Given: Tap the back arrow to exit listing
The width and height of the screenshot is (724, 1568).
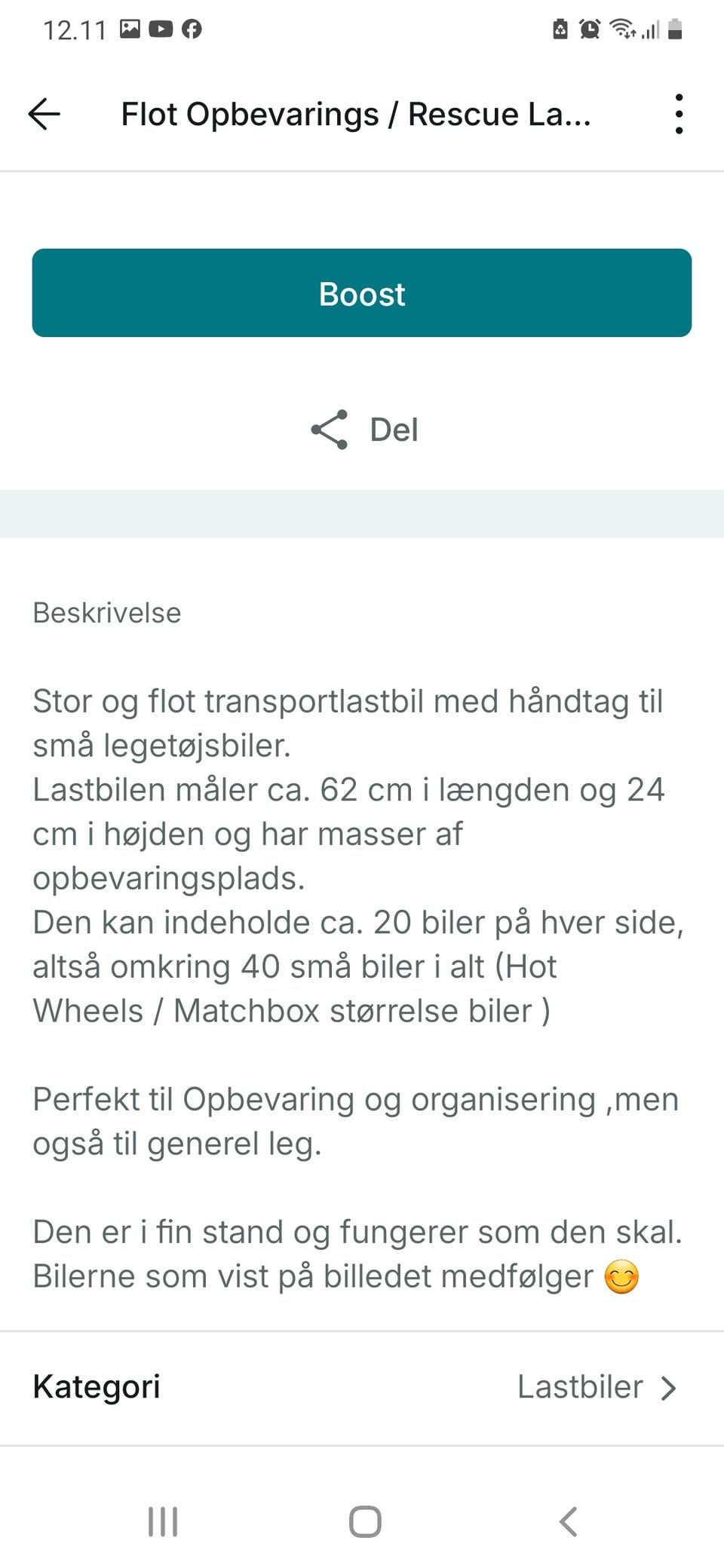Looking at the screenshot, I should pyautogui.click(x=44, y=115).
